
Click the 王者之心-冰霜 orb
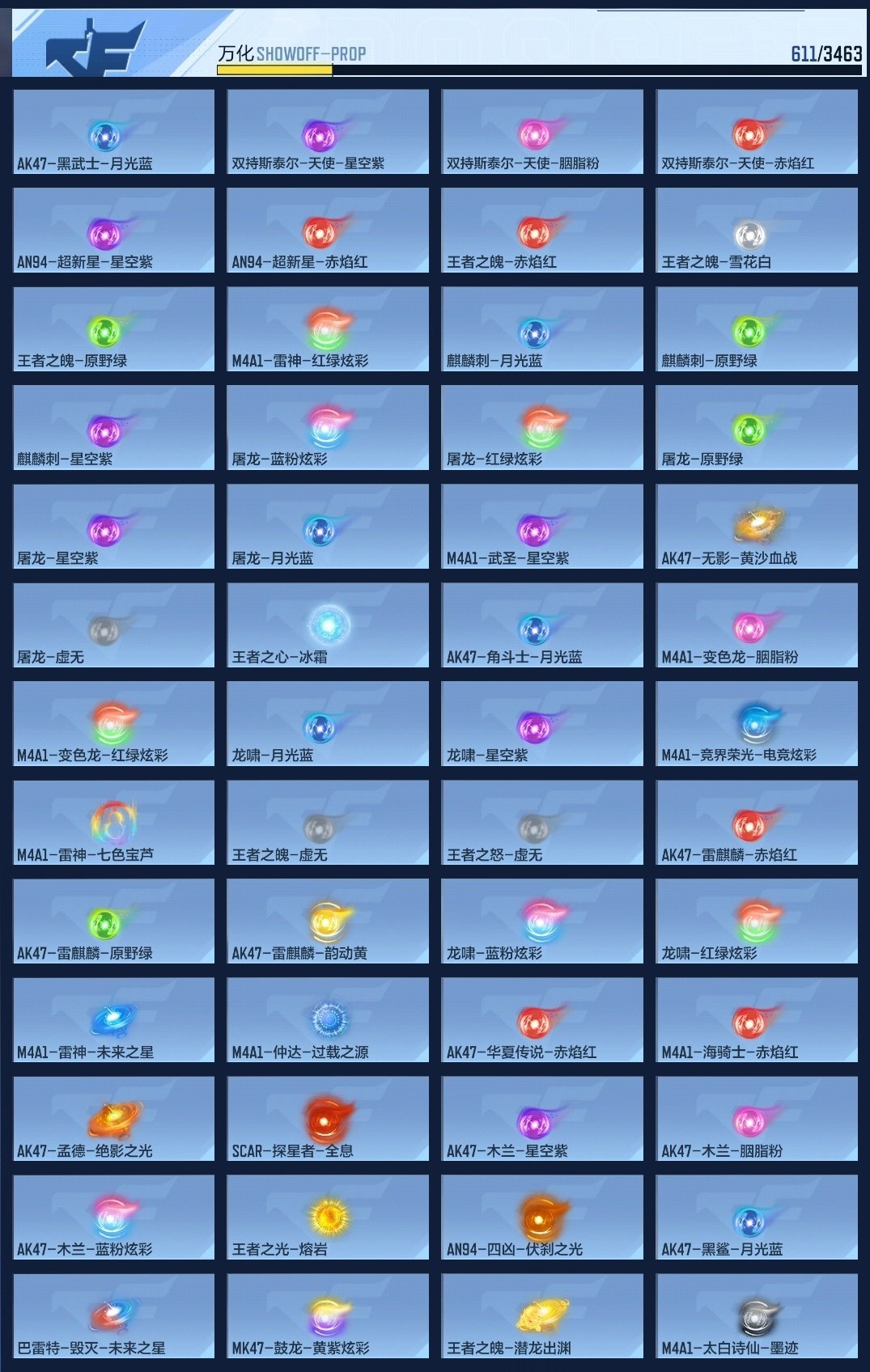click(327, 625)
